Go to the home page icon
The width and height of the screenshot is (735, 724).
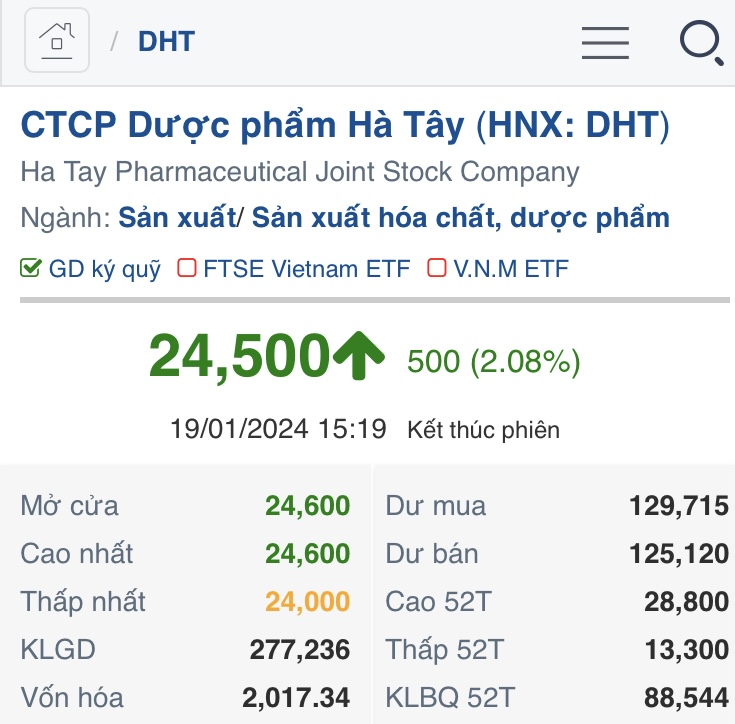(57, 42)
